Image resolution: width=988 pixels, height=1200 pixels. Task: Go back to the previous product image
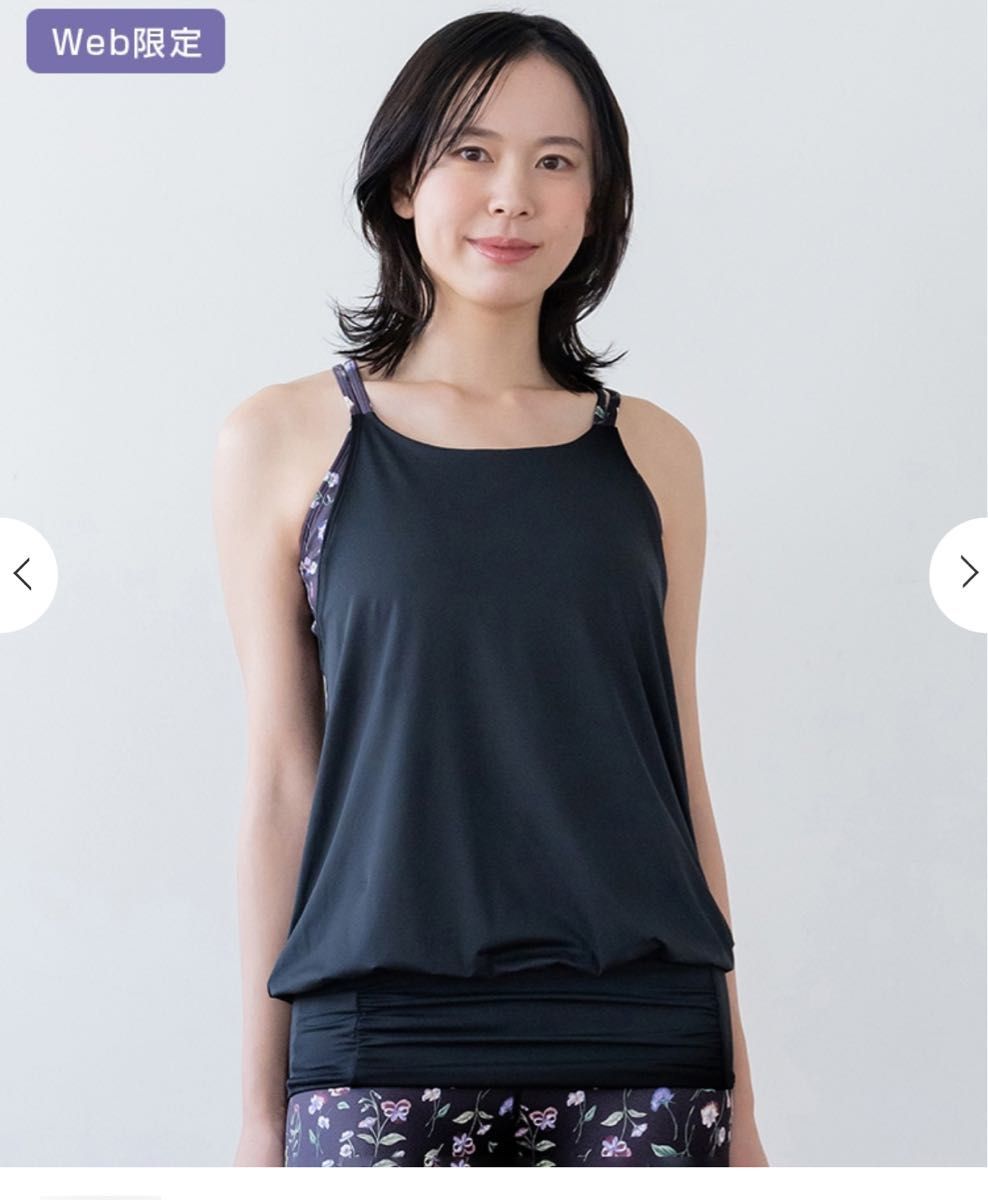click(24, 574)
